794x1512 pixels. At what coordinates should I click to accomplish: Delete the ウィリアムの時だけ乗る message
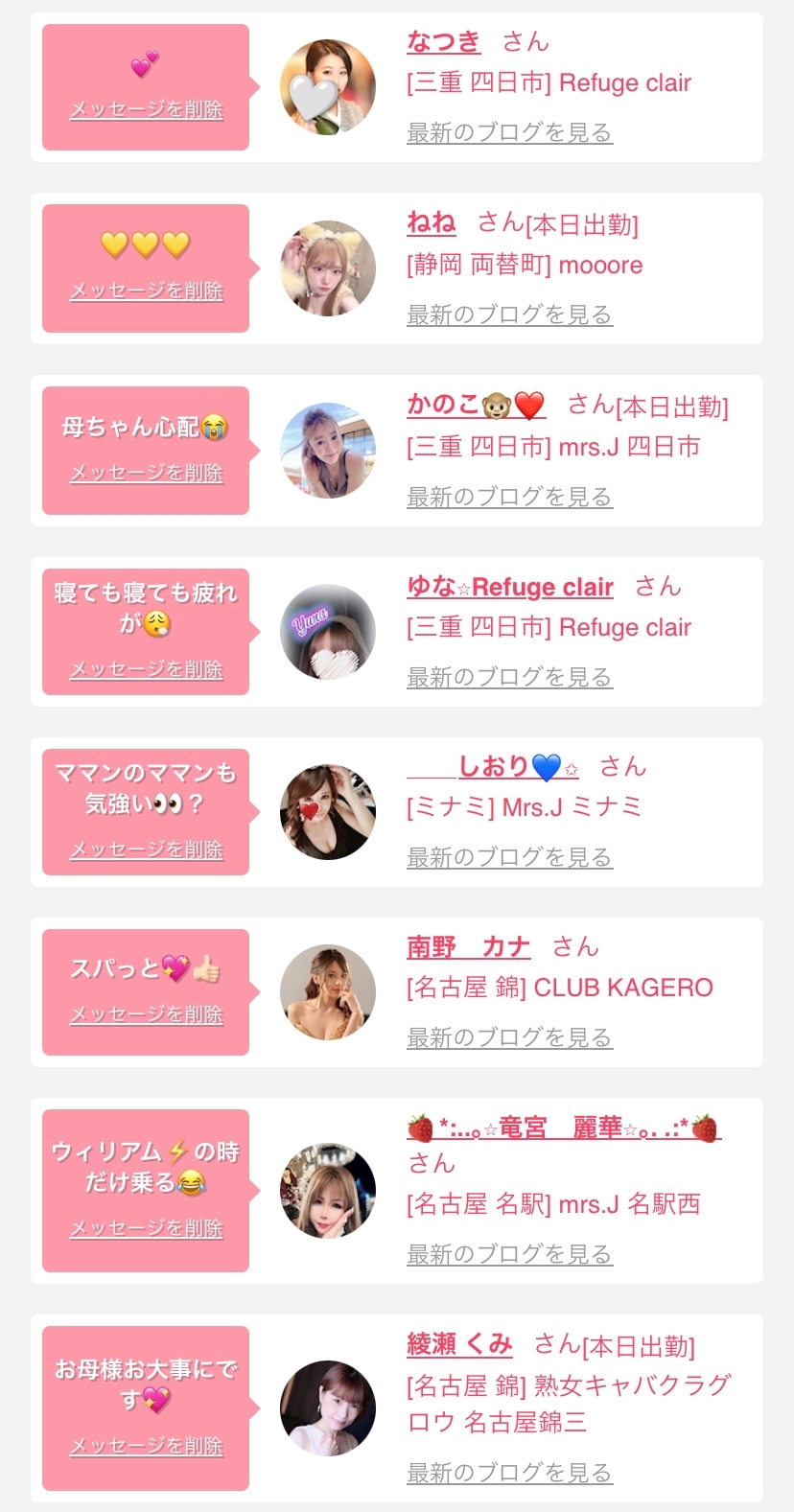(146, 1228)
